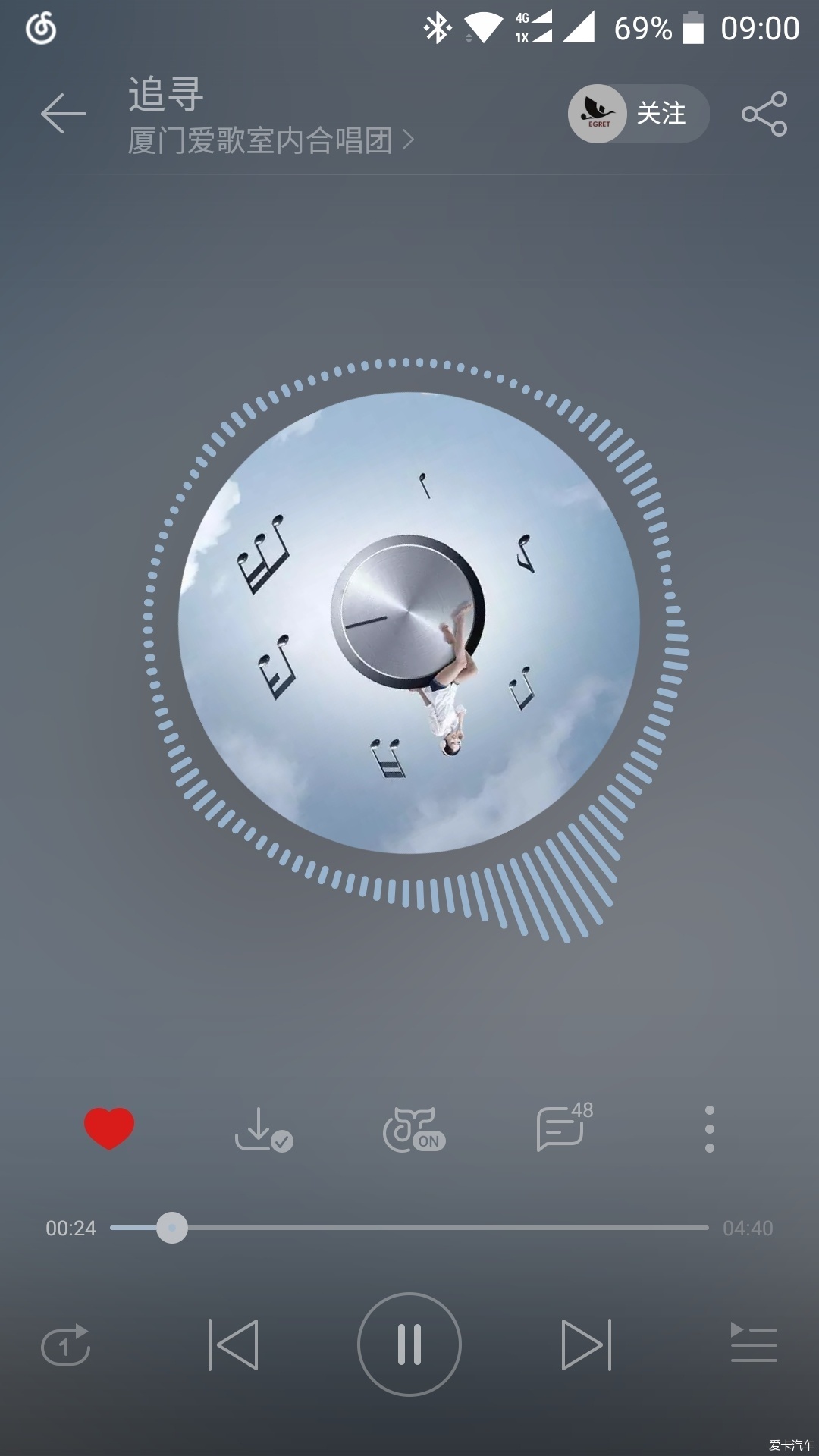Open the 48 comments
Viewport: 819px width, 1456px height.
[x=564, y=1127]
